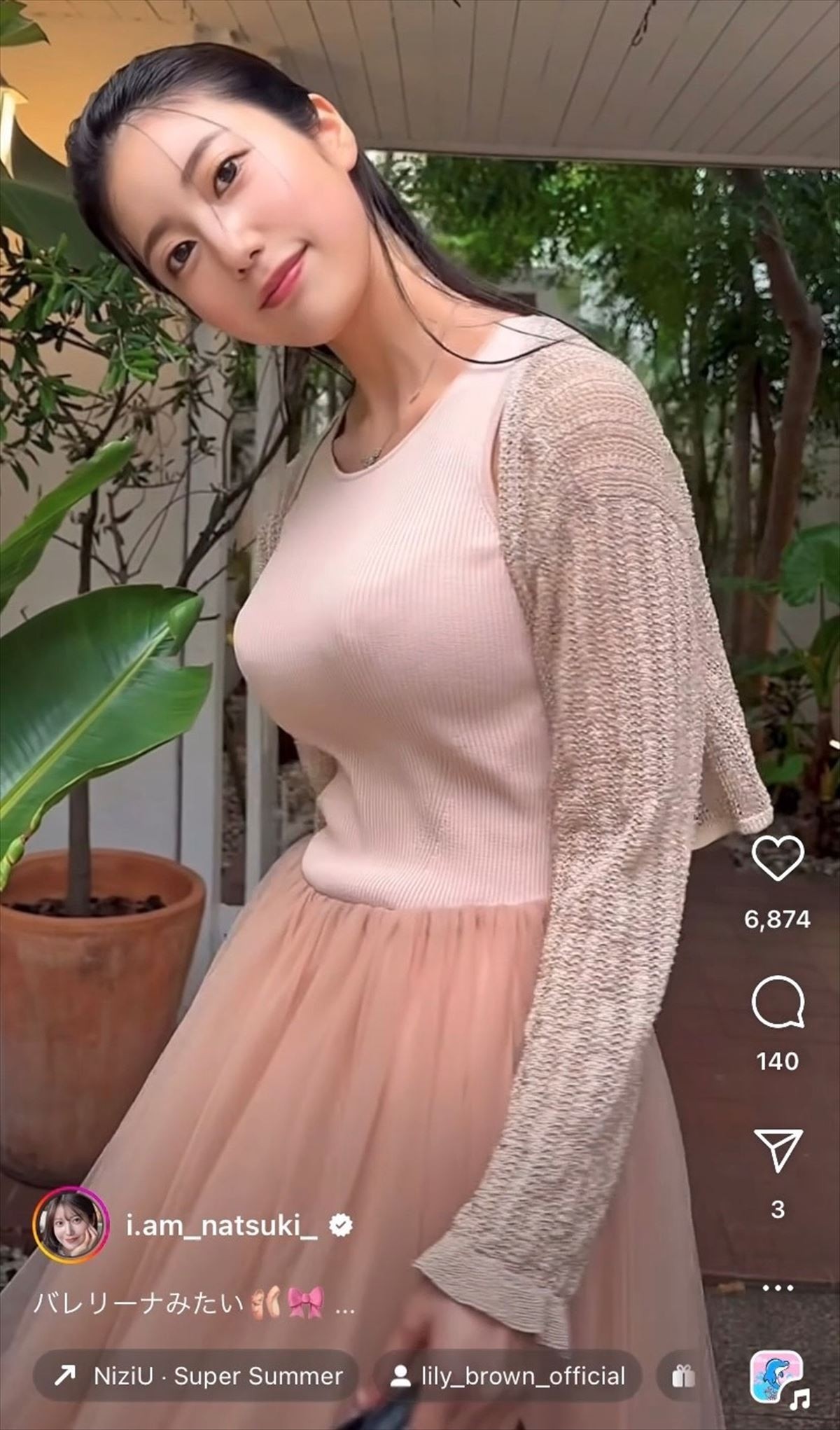Share the reel via paper plane icon

point(777,1149)
